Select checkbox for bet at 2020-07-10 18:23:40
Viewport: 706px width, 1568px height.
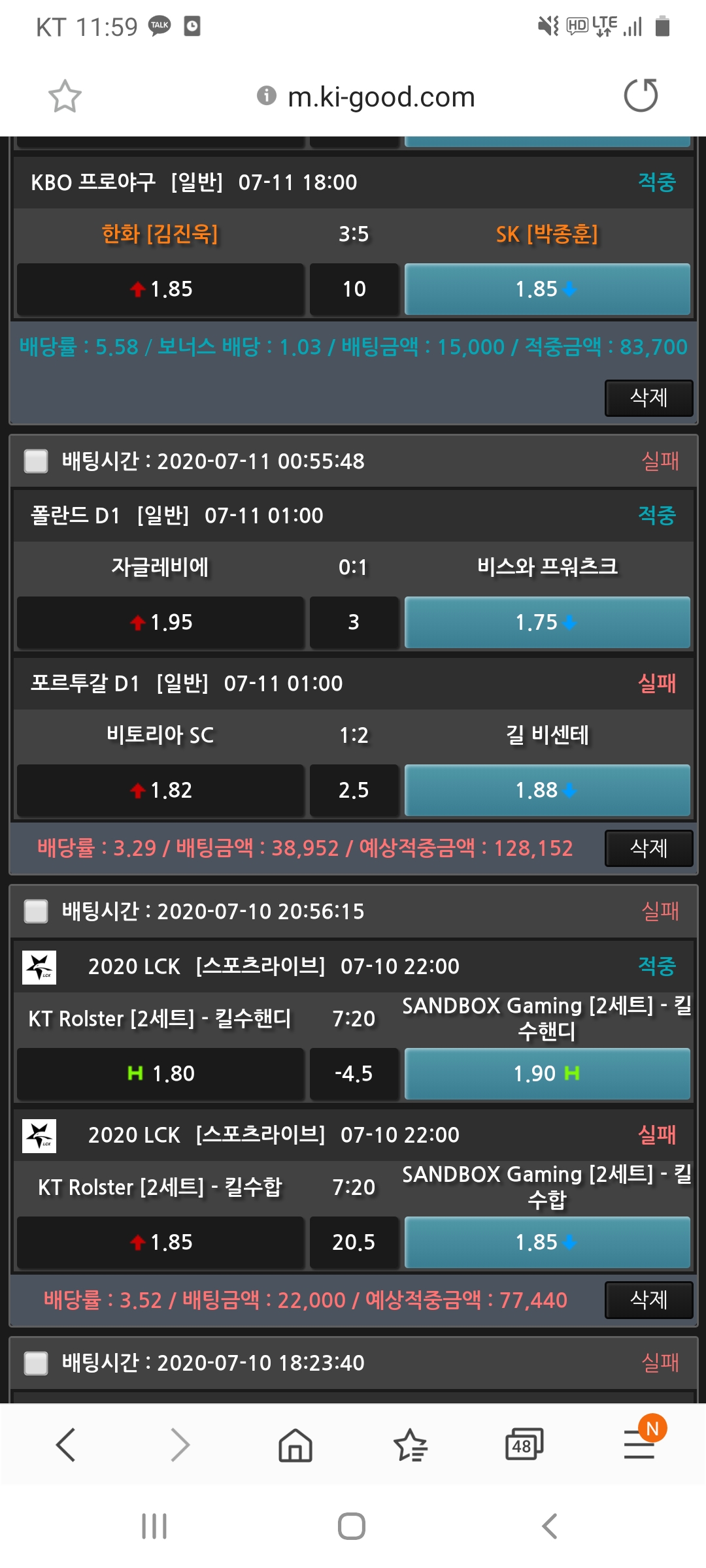coord(36,1363)
